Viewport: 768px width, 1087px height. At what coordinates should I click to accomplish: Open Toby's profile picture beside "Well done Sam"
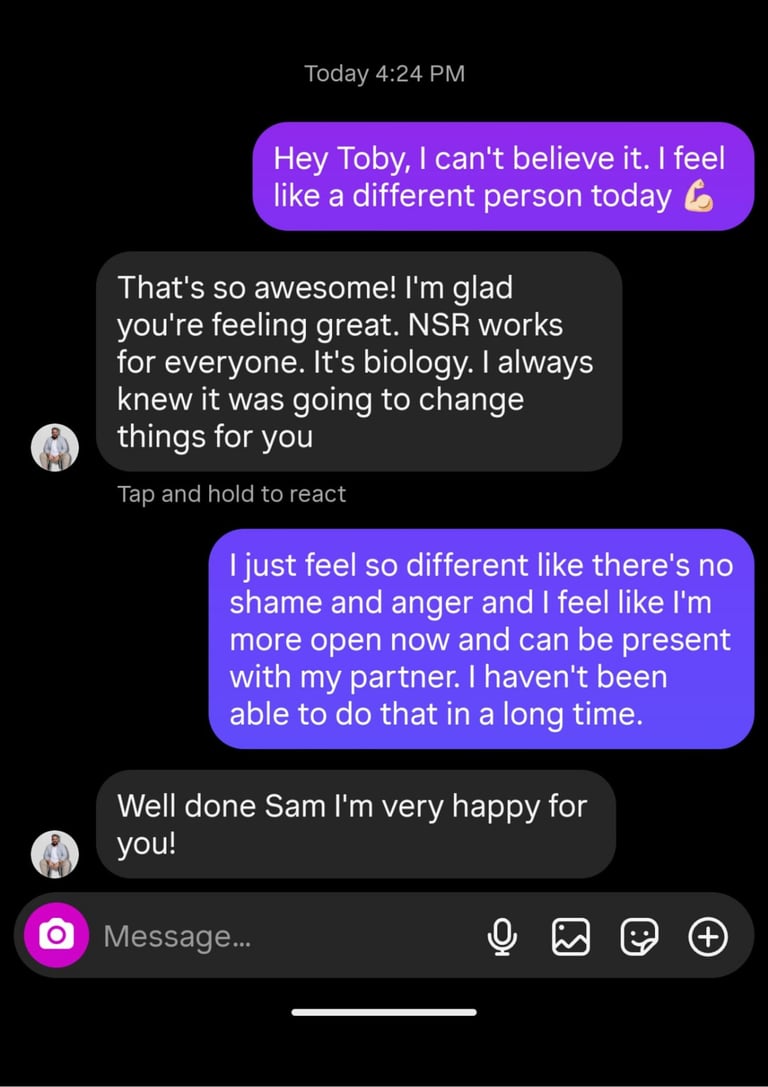pyautogui.click(x=54, y=853)
